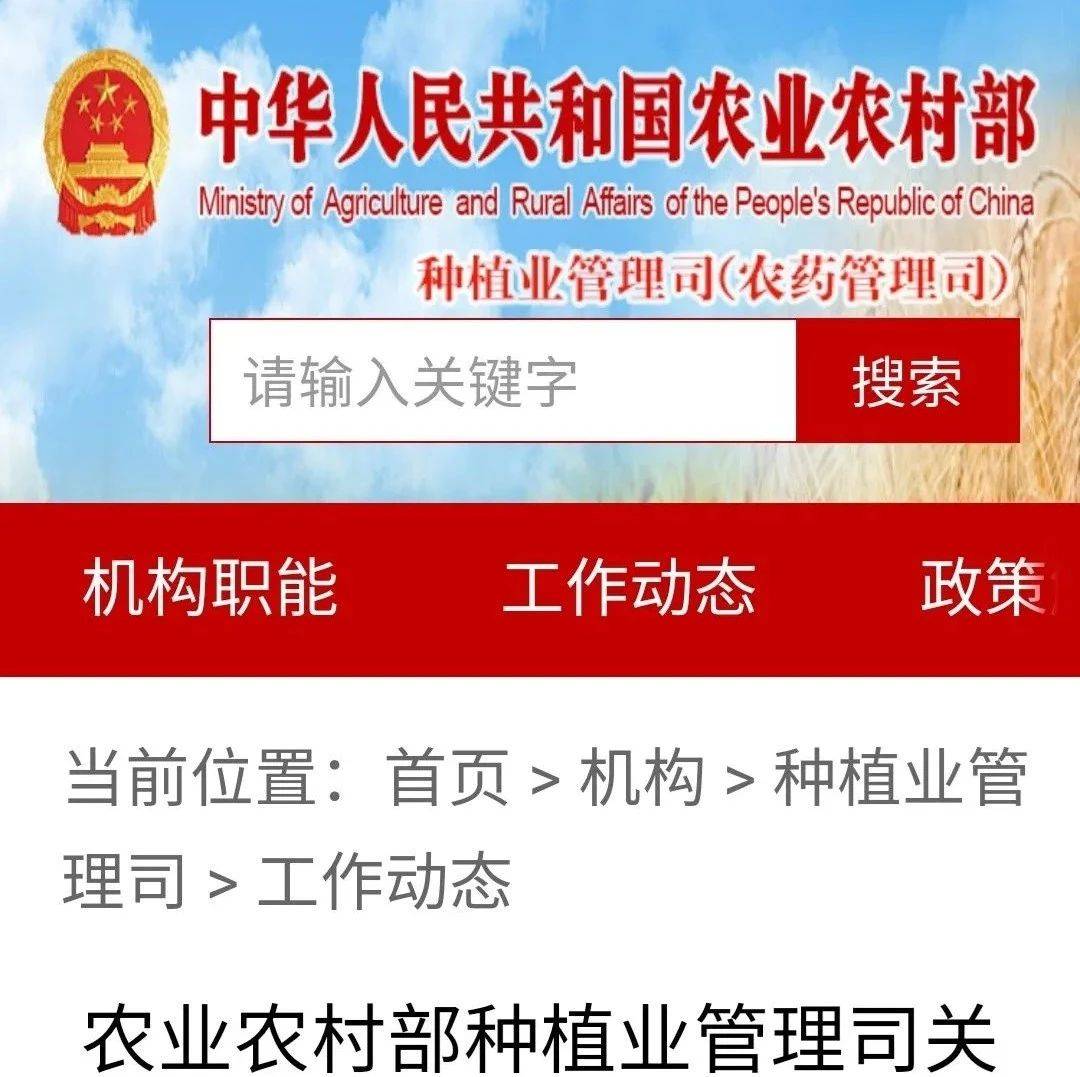Tap the 请输入关键字 search field
This screenshot has width=1080, height=1077.
503,381
